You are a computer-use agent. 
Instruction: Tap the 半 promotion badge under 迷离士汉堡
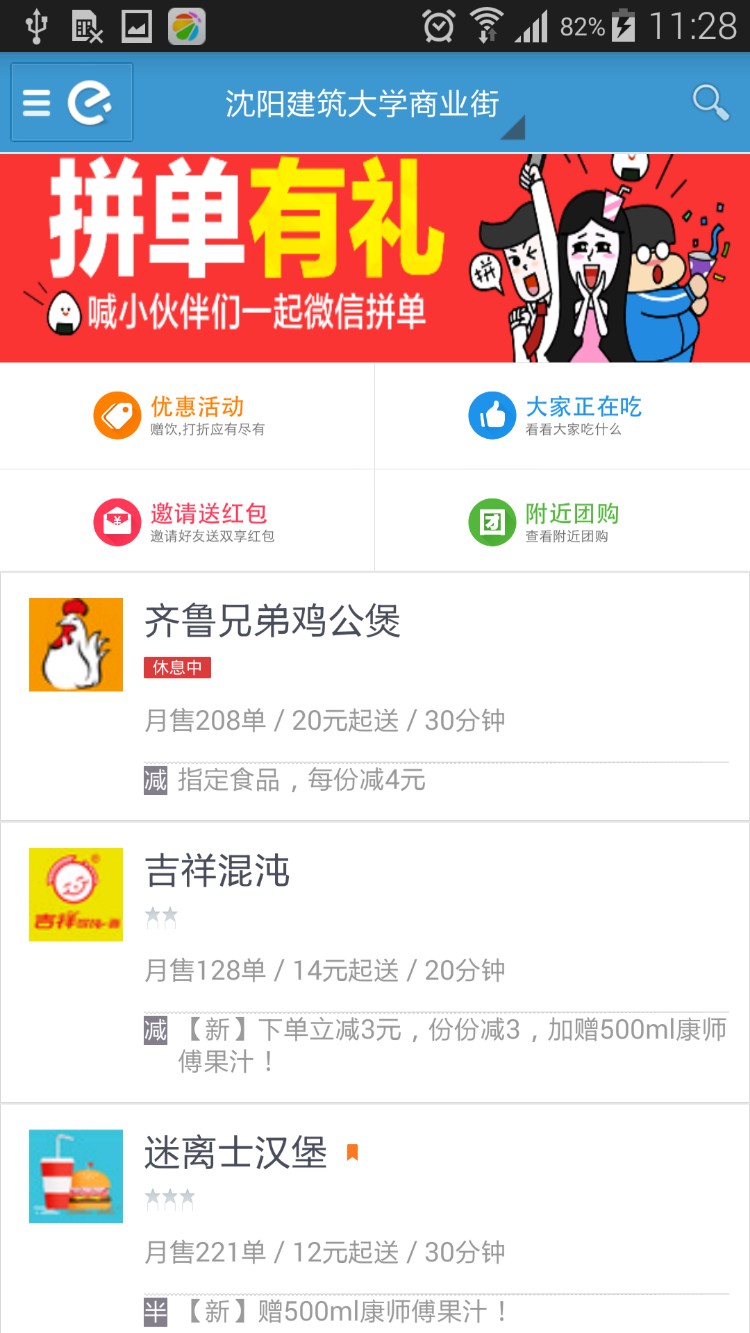pyautogui.click(x=155, y=1310)
